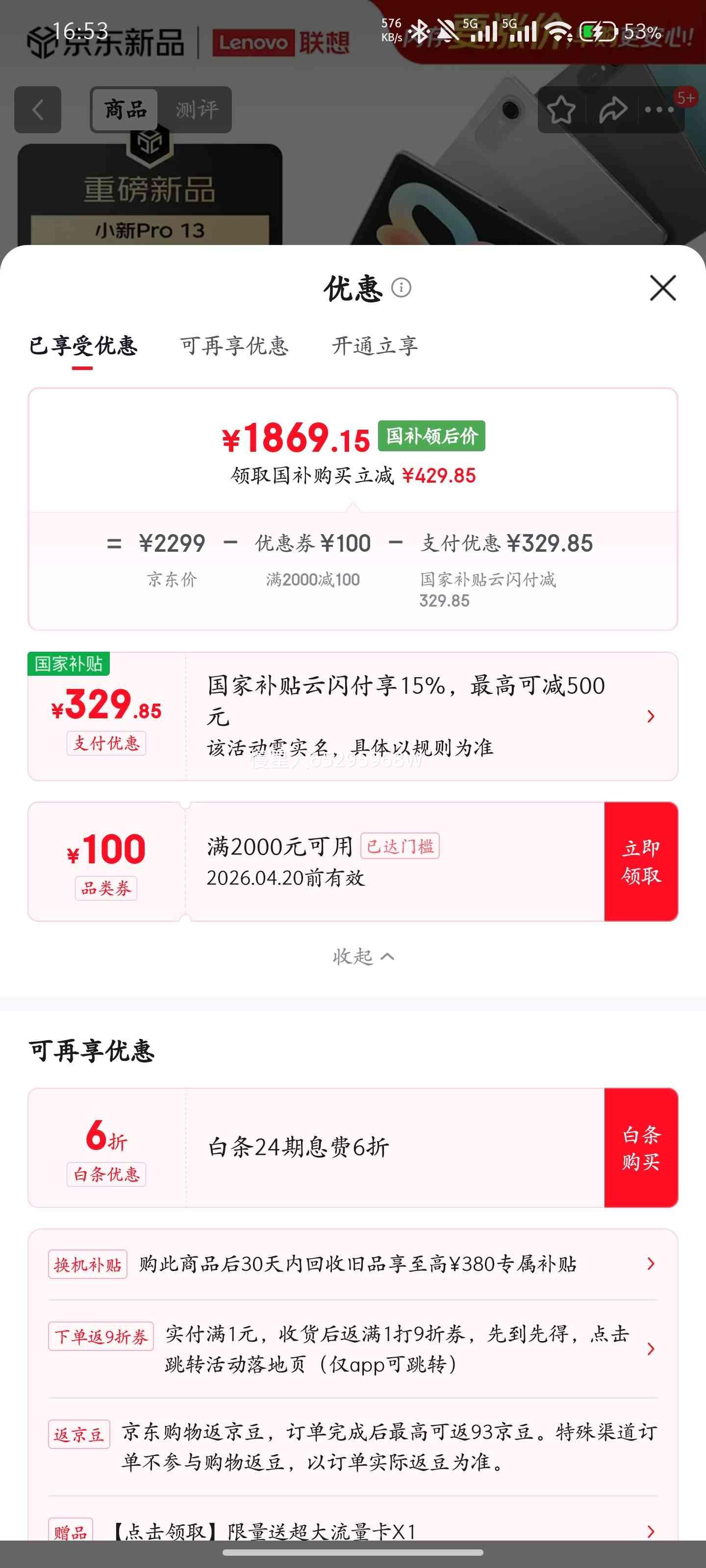
Task: Close the 优惠 popup with X
Action: (662, 289)
